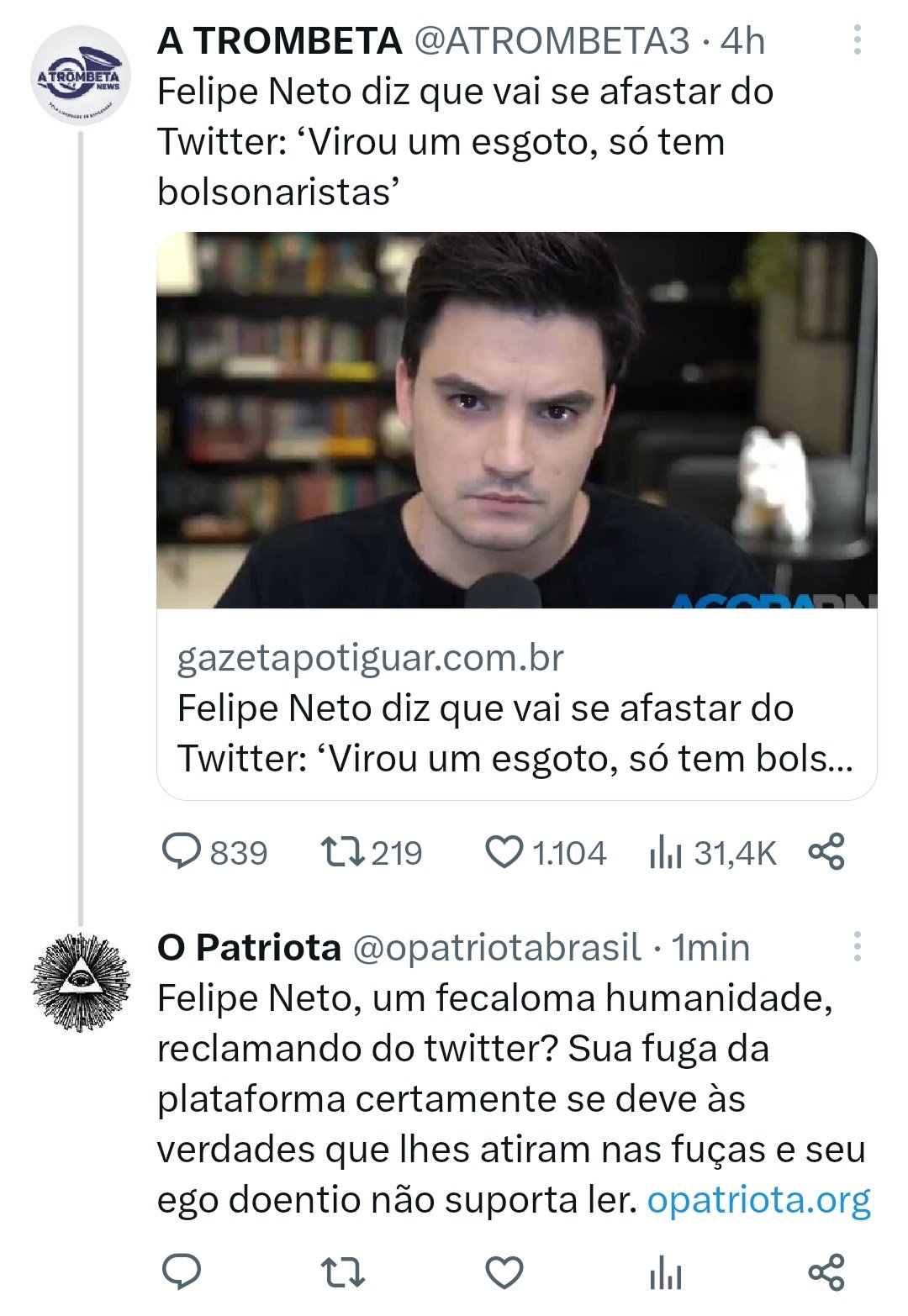Reply to O Patriota's tweet

[x=182, y=1271]
